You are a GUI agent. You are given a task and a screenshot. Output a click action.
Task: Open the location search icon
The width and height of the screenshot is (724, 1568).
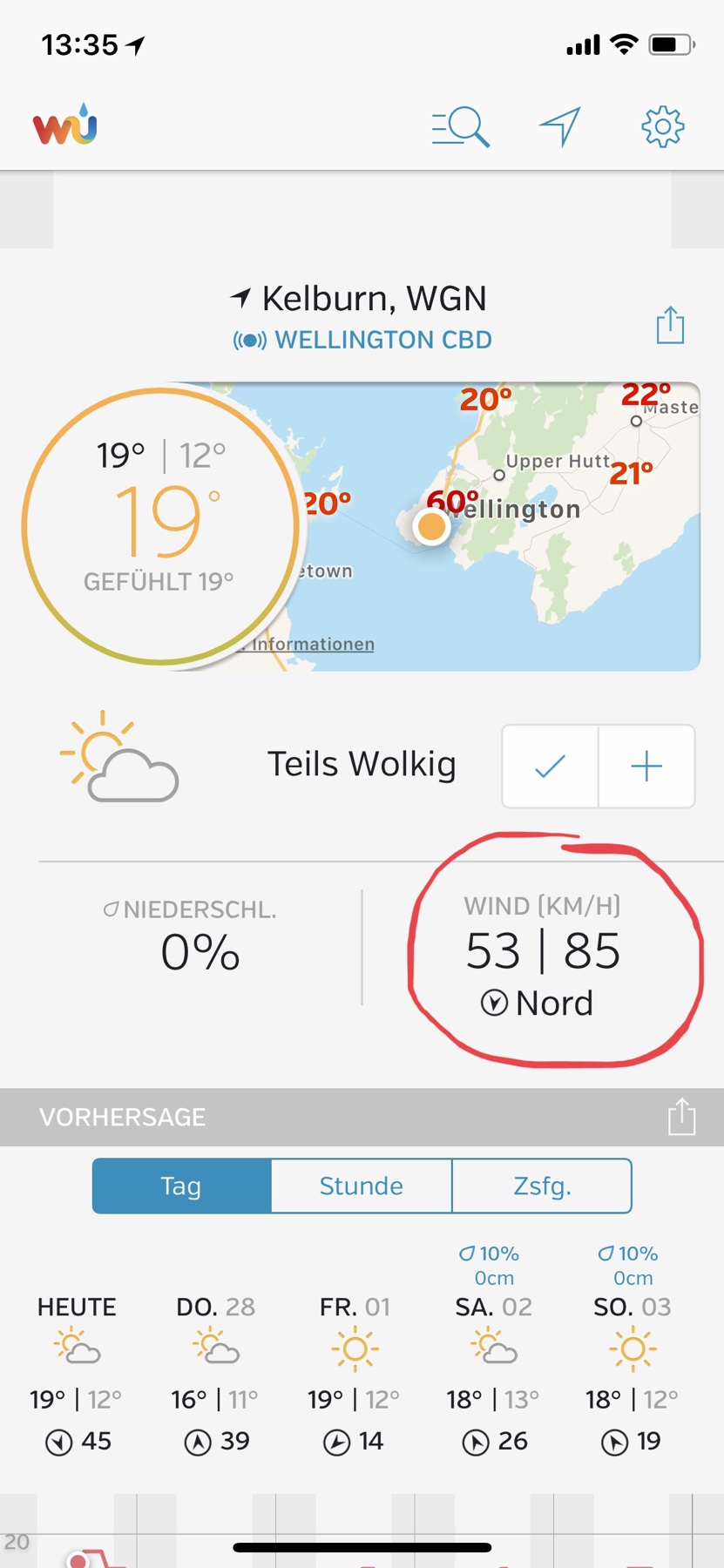[x=460, y=127]
